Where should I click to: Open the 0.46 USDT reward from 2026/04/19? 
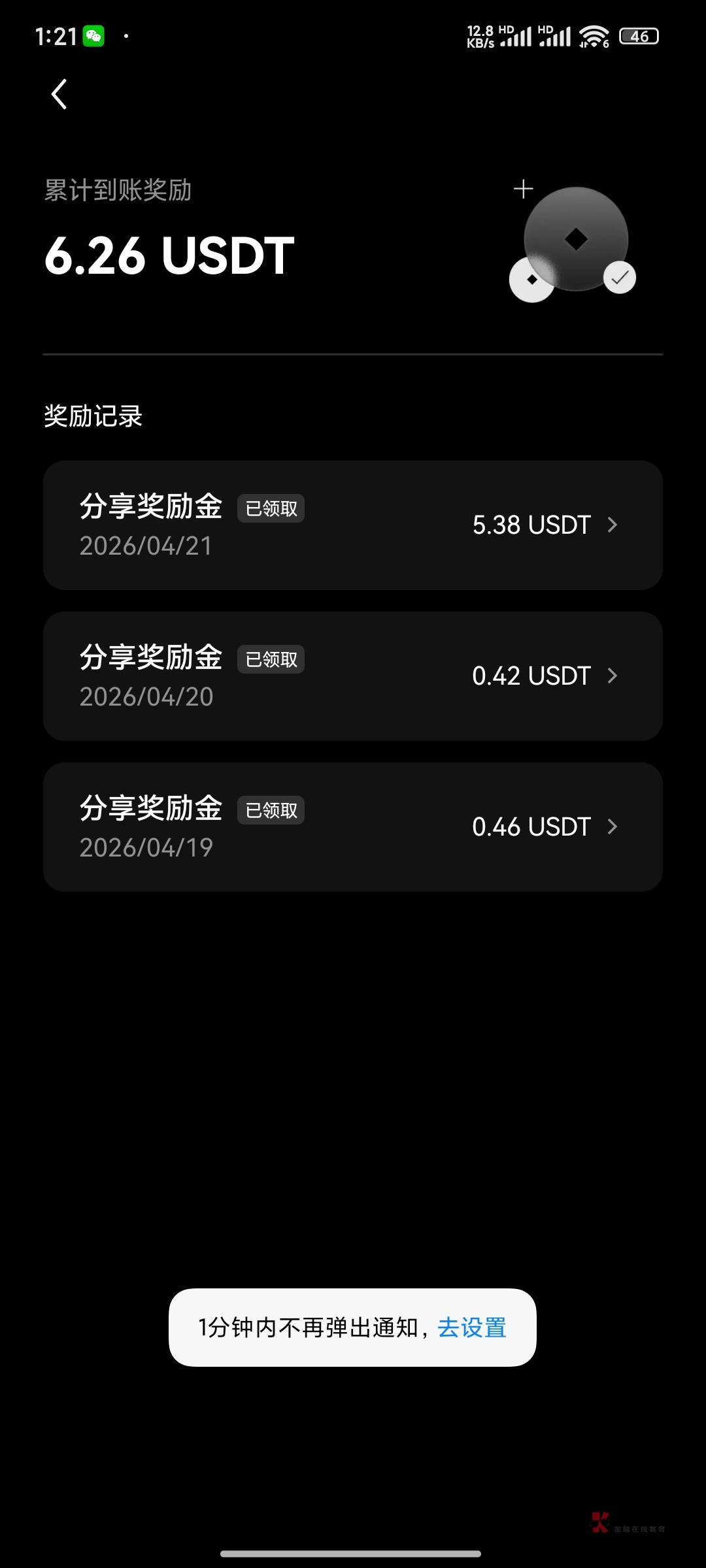point(353,827)
